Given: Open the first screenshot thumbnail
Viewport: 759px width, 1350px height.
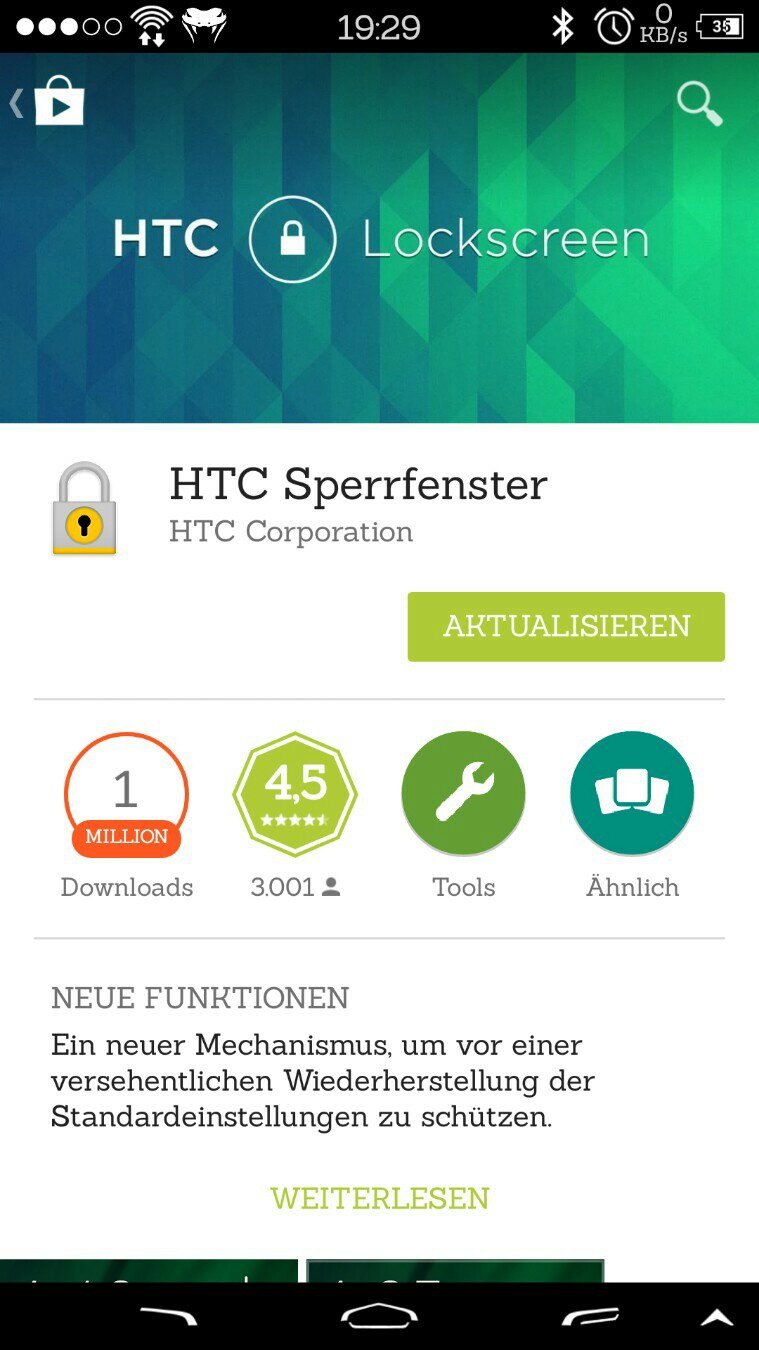Looking at the screenshot, I should coord(149,1270).
